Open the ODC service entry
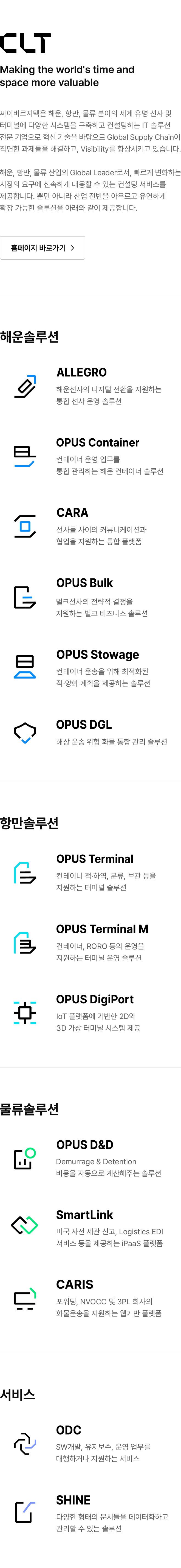The width and height of the screenshot is (181, 1568). coord(69,1430)
